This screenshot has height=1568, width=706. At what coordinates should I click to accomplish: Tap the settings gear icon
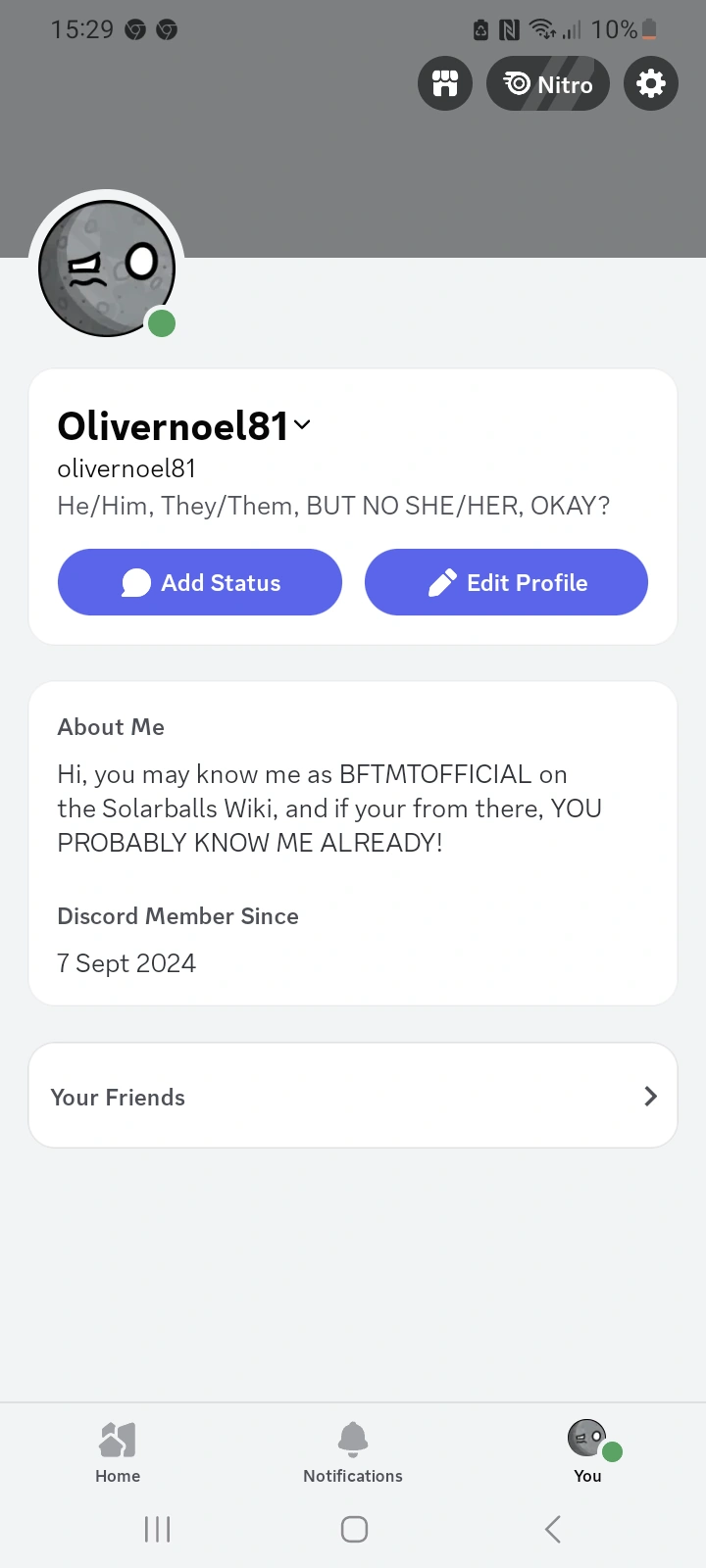pos(650,83)
